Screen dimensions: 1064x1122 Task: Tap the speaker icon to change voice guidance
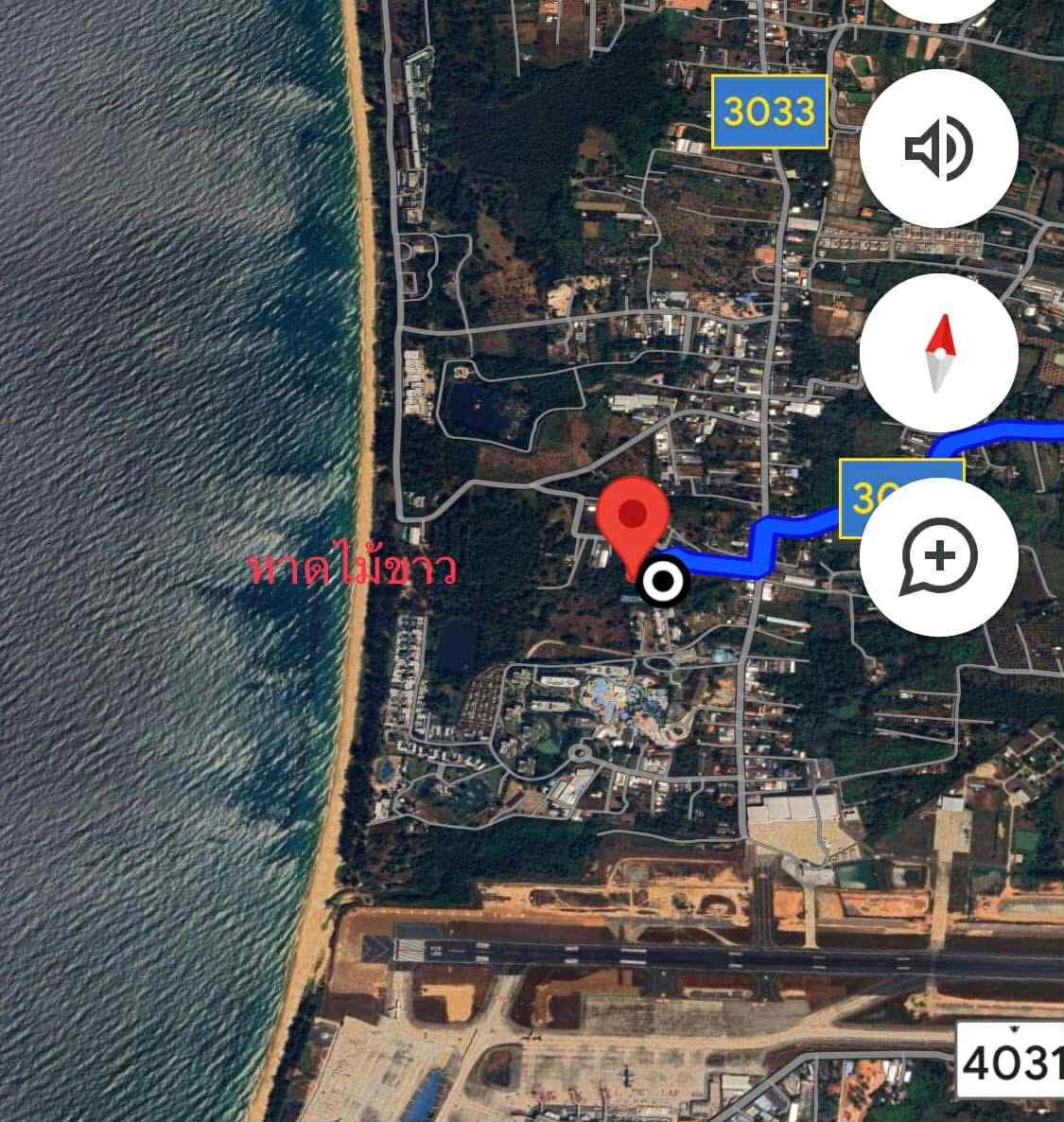[x=938, y=149]
